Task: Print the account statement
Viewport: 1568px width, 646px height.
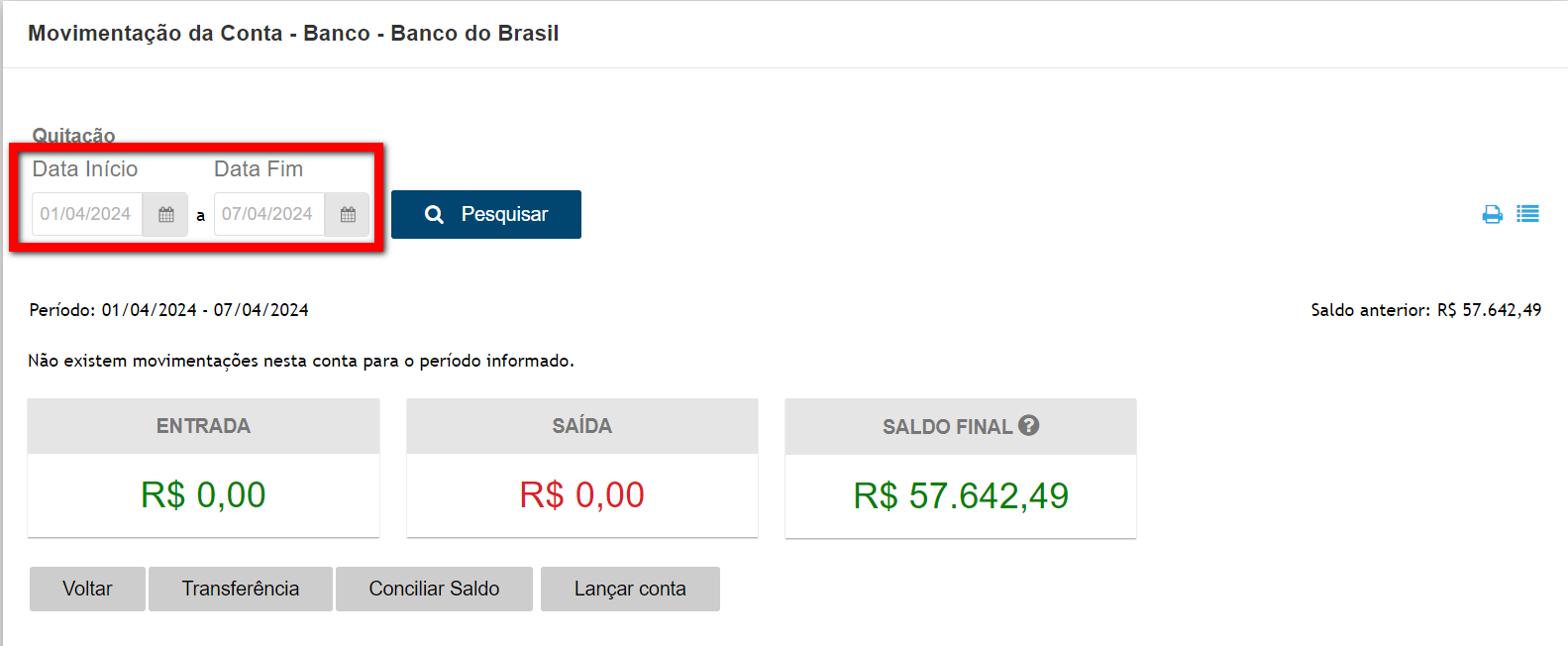Action: tap(1492, 214)
